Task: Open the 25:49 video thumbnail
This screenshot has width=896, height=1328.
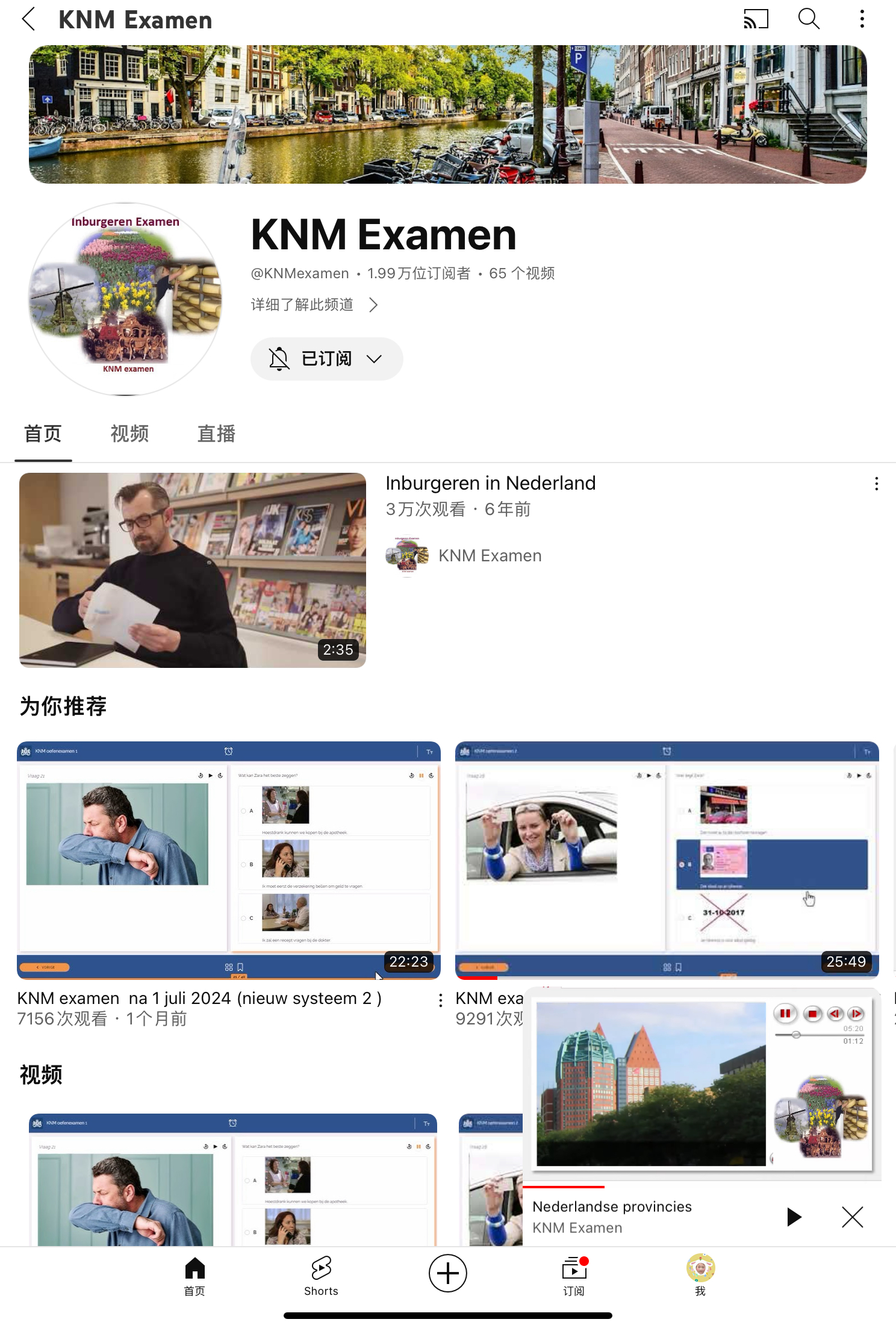Action: 667,859
